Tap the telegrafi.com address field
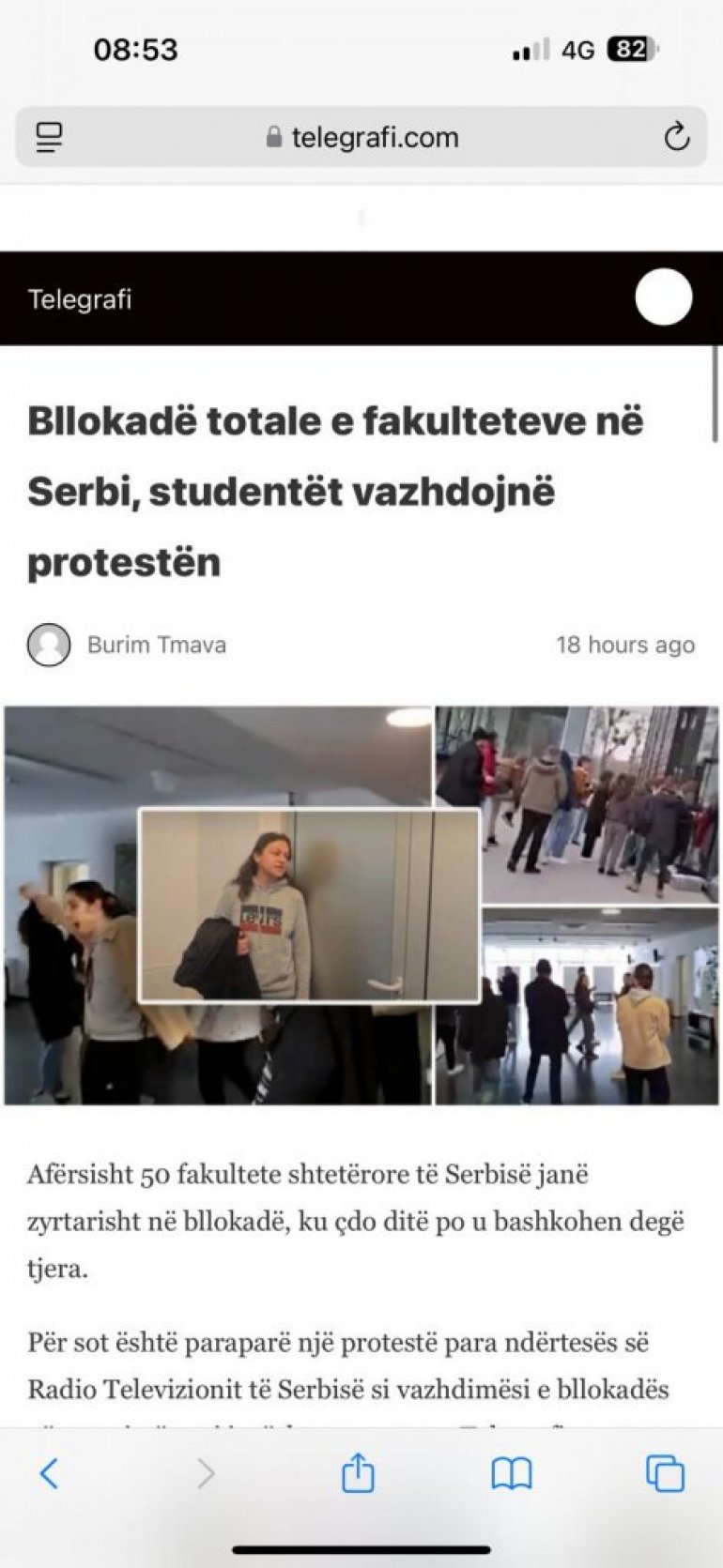 (x=362, y=137)
